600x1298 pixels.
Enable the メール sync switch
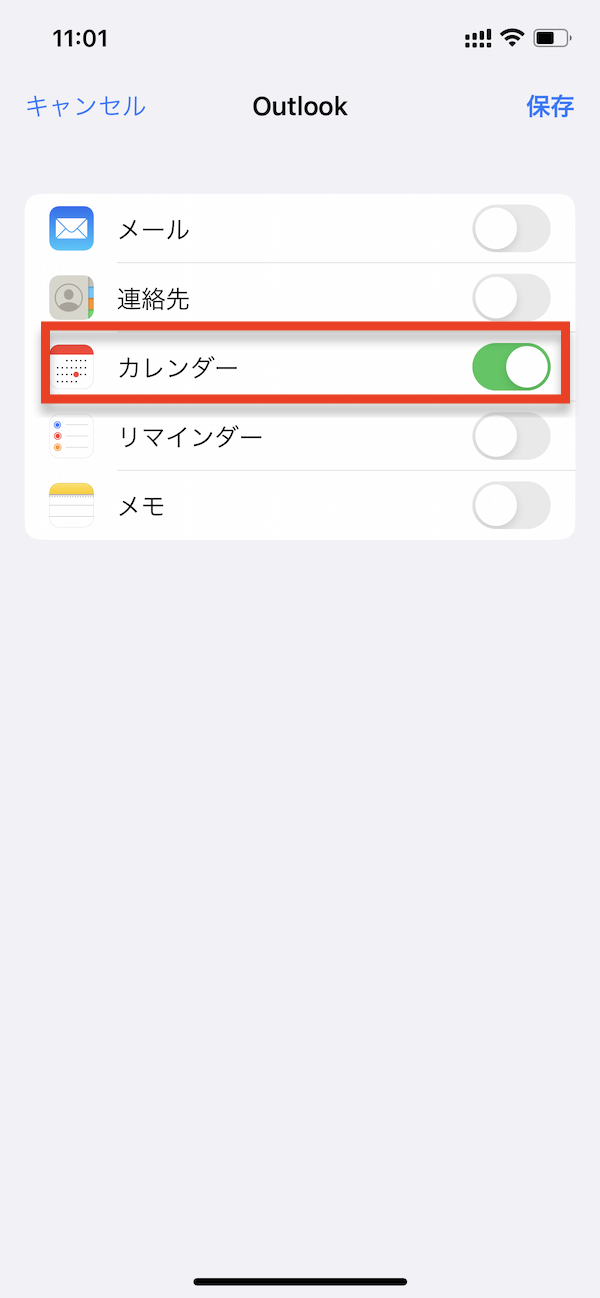click(x=511, y=229)
